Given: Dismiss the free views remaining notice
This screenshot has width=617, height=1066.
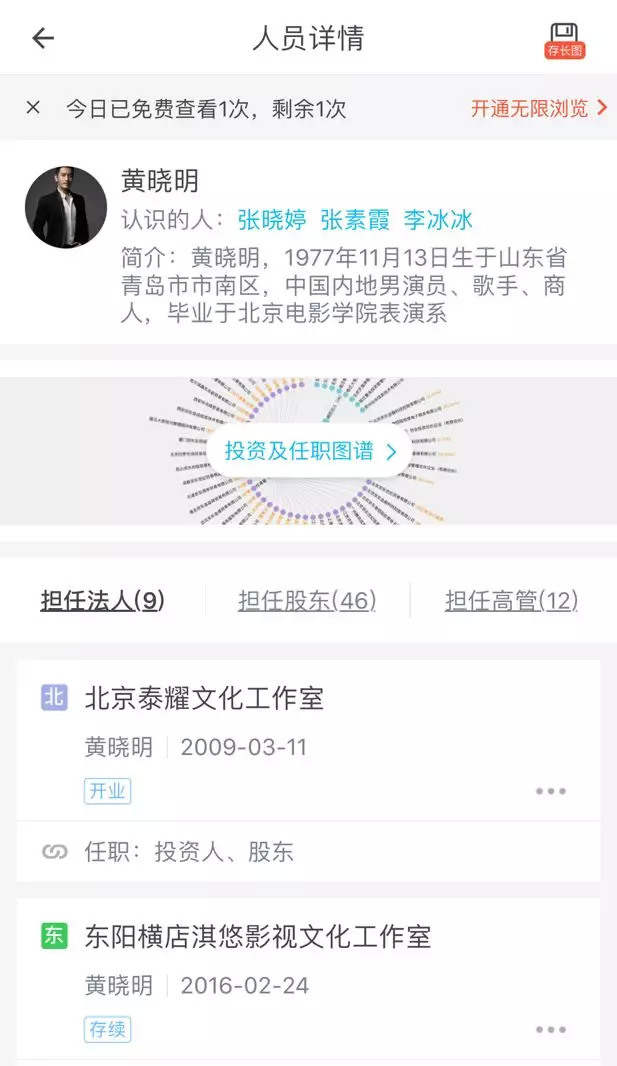Looking at the screenshot, I should [x=33, y=108].
